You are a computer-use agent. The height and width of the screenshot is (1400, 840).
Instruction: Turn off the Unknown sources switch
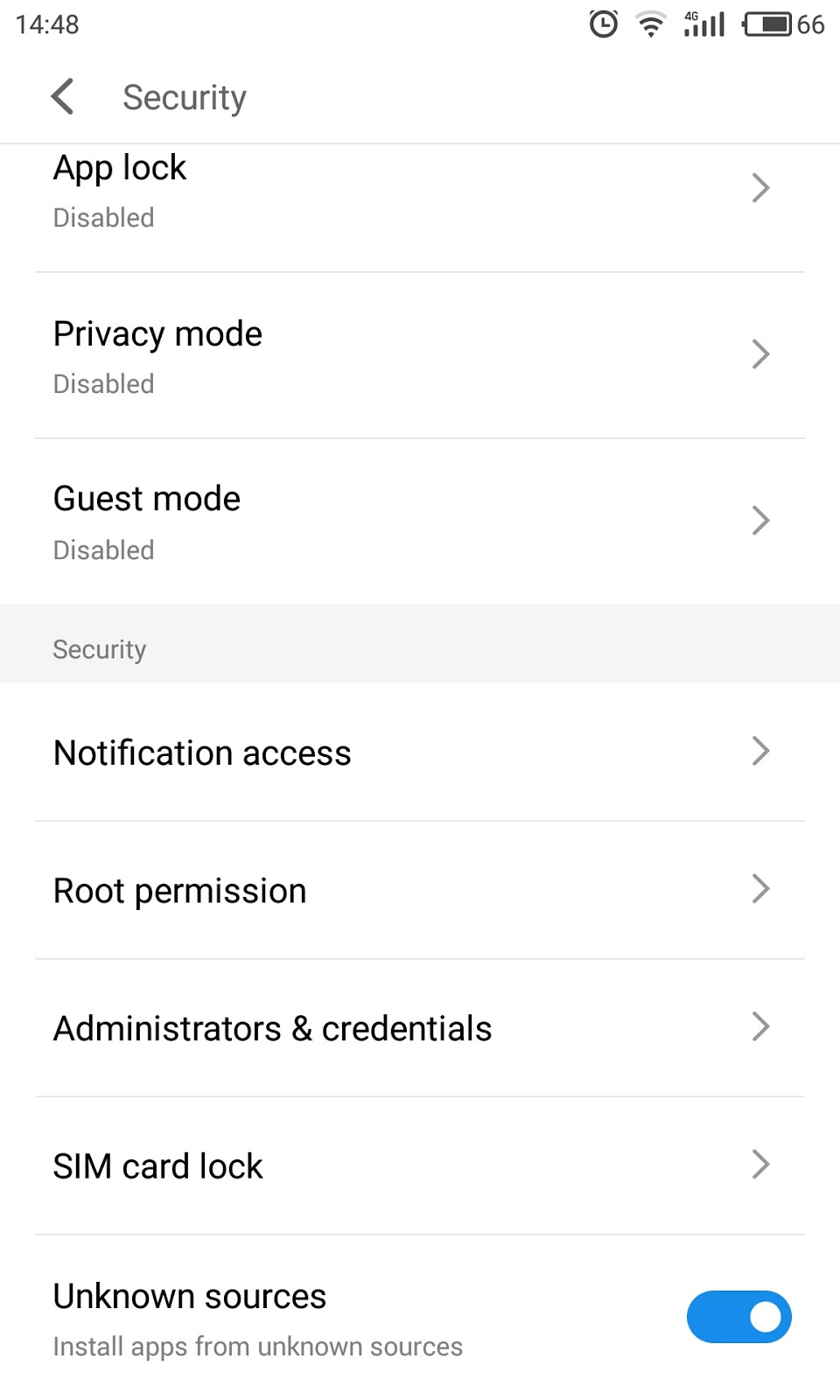(738, 1317)
